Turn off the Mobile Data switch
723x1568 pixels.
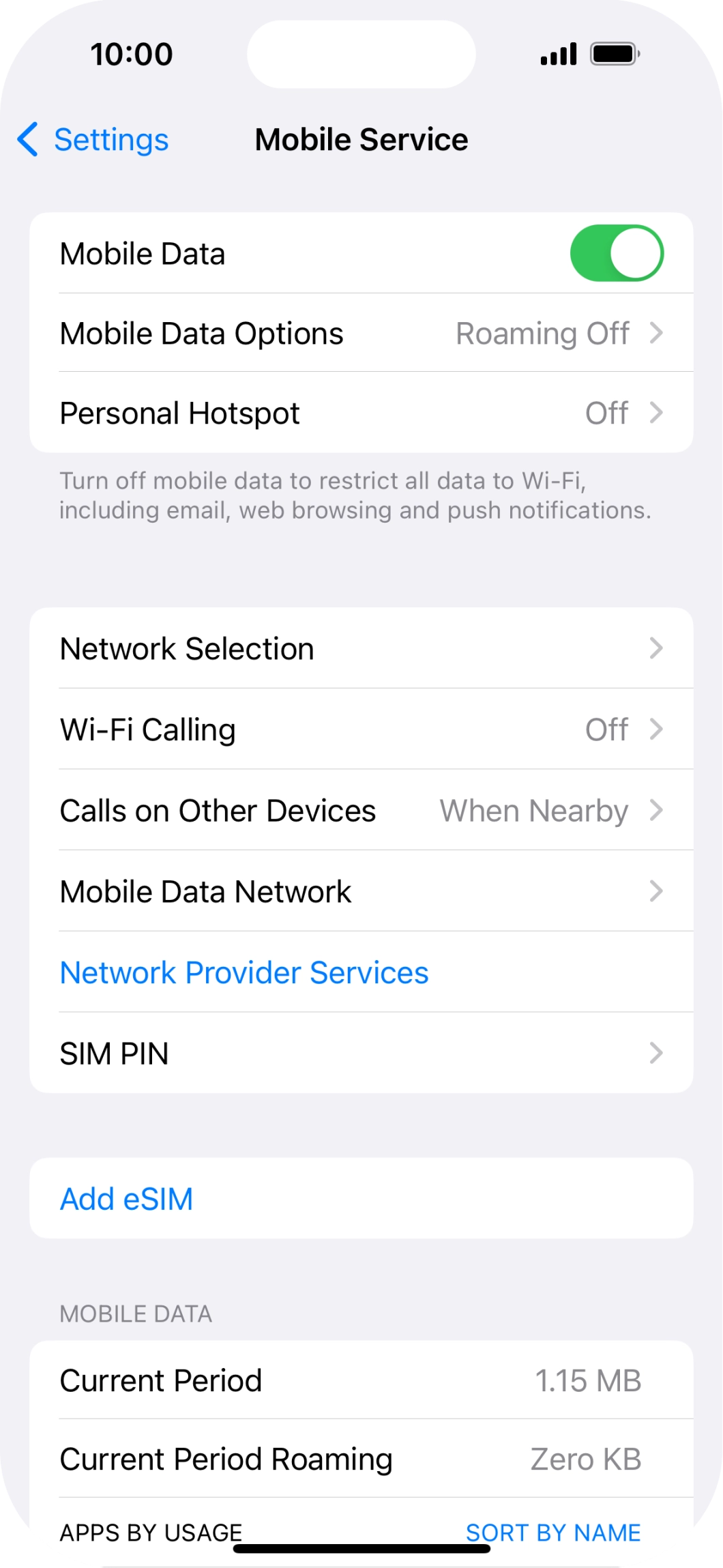tap(616, 253)
